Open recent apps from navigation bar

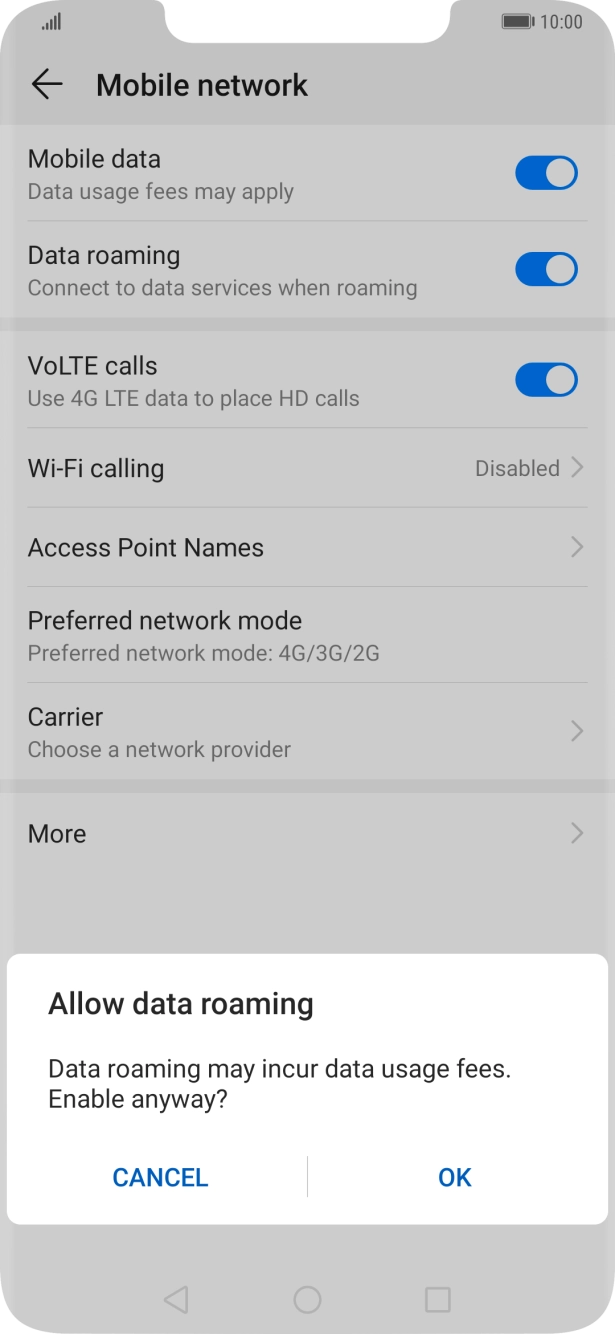tap(437, 1299)
